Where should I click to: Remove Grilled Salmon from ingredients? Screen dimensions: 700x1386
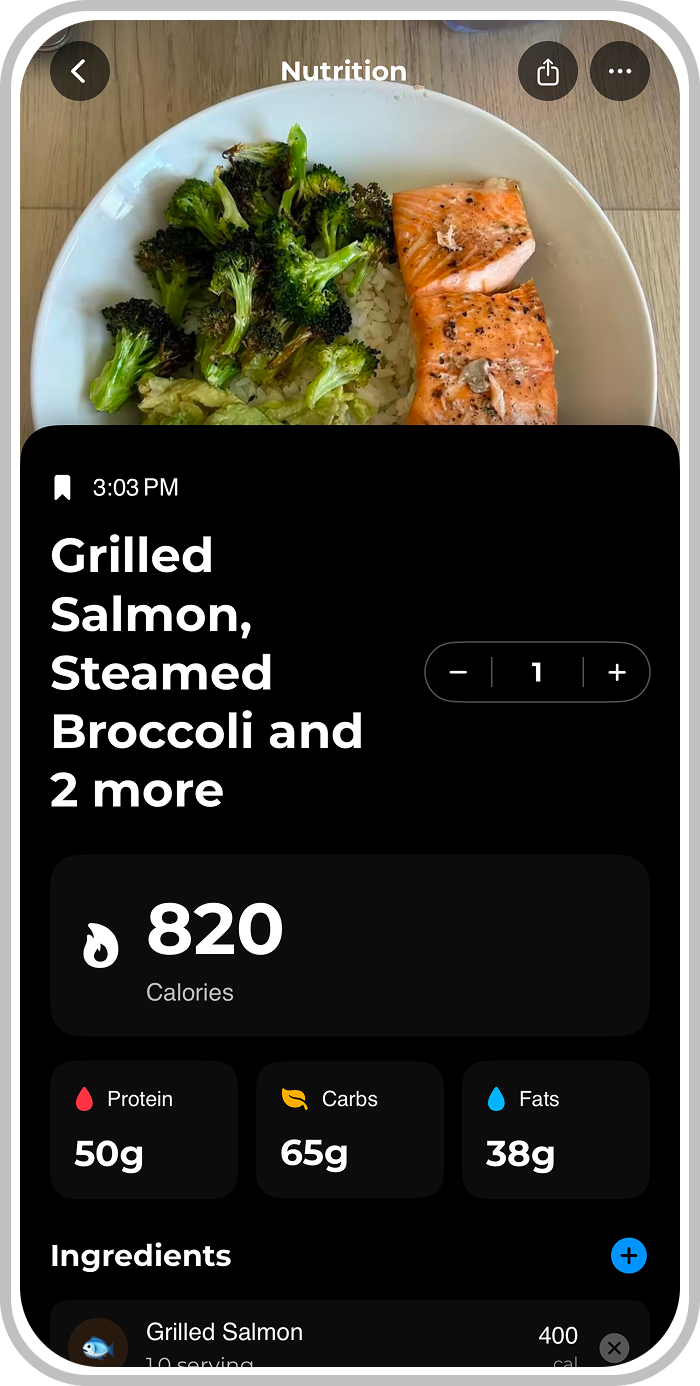click(x=615, y=1348)
